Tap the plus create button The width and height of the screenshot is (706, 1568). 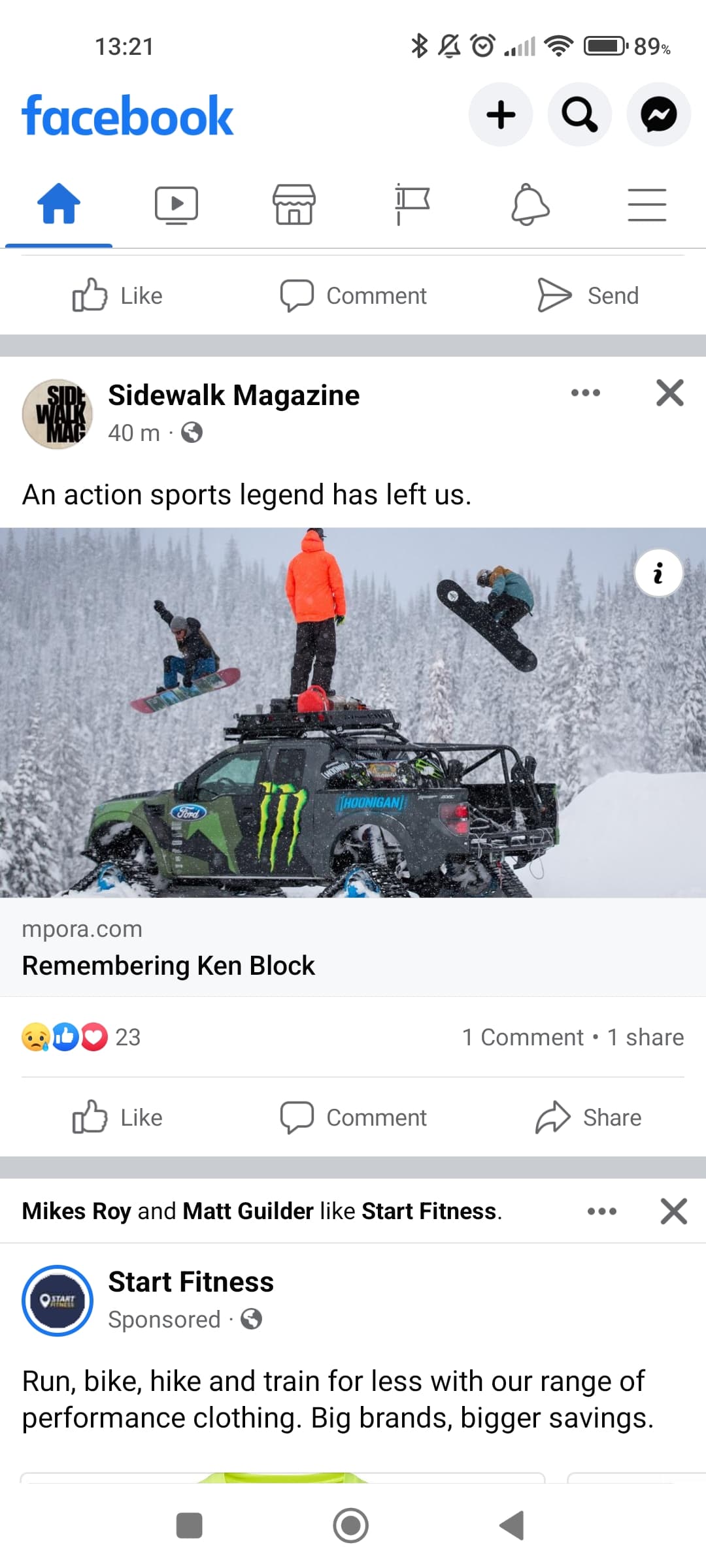(x=501, y=115)
